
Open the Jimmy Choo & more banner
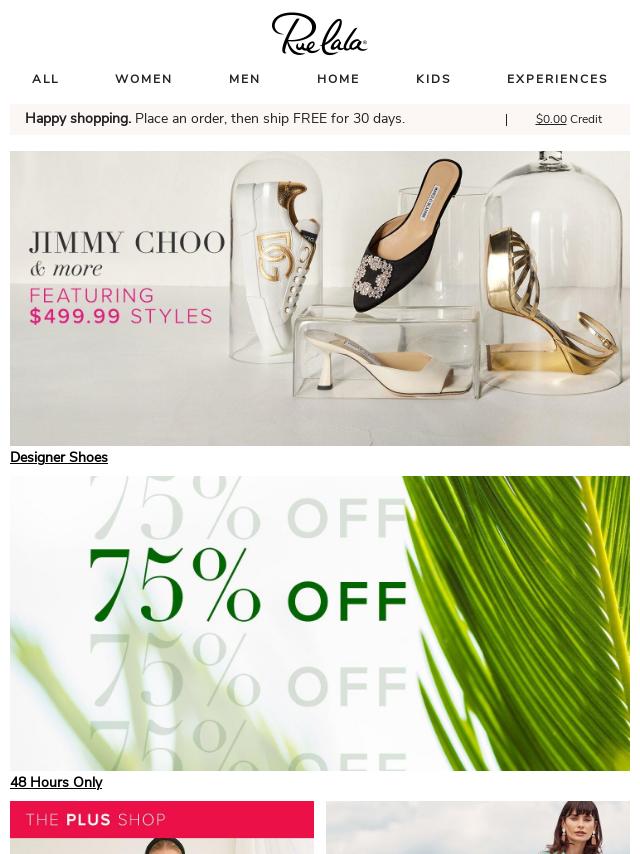(x=320, y=298)
